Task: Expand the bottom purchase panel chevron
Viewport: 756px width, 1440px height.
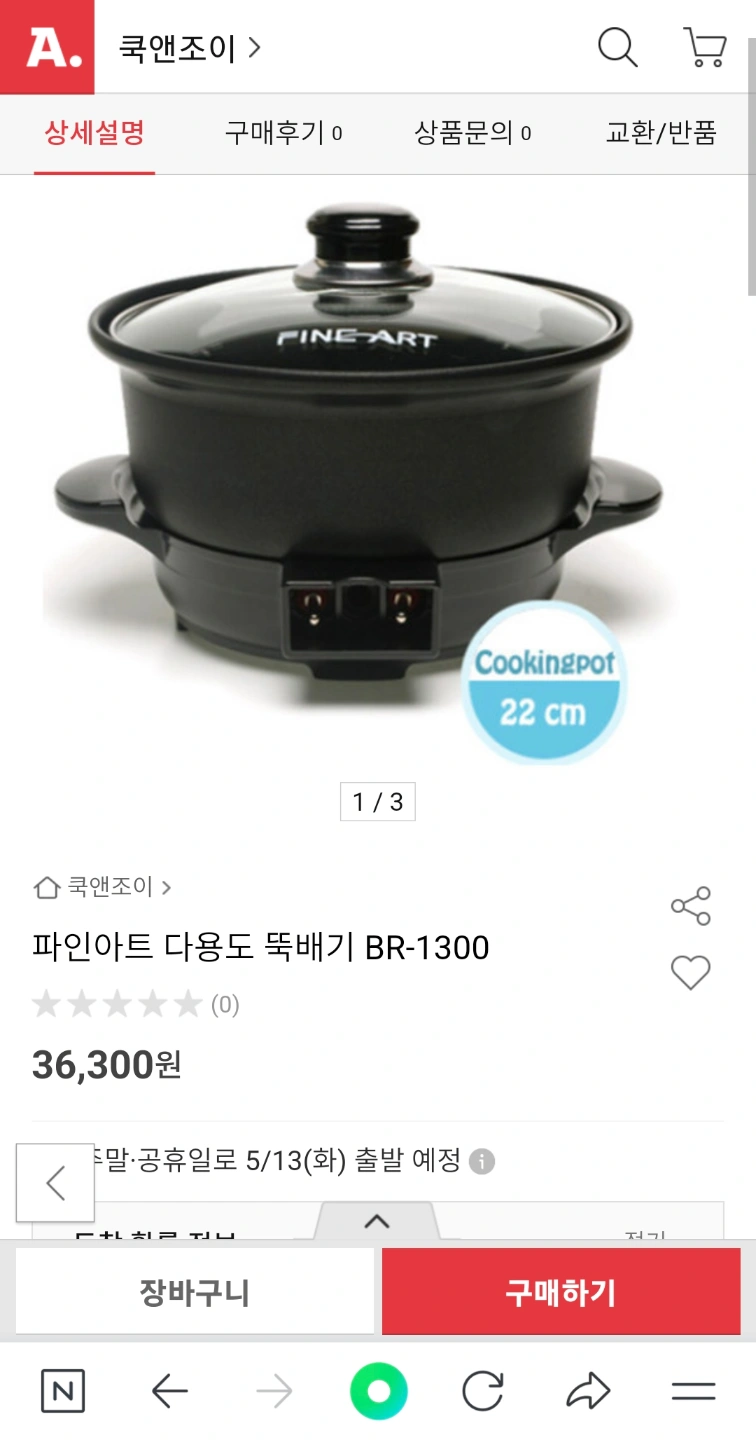Action: coord(376,1221)
